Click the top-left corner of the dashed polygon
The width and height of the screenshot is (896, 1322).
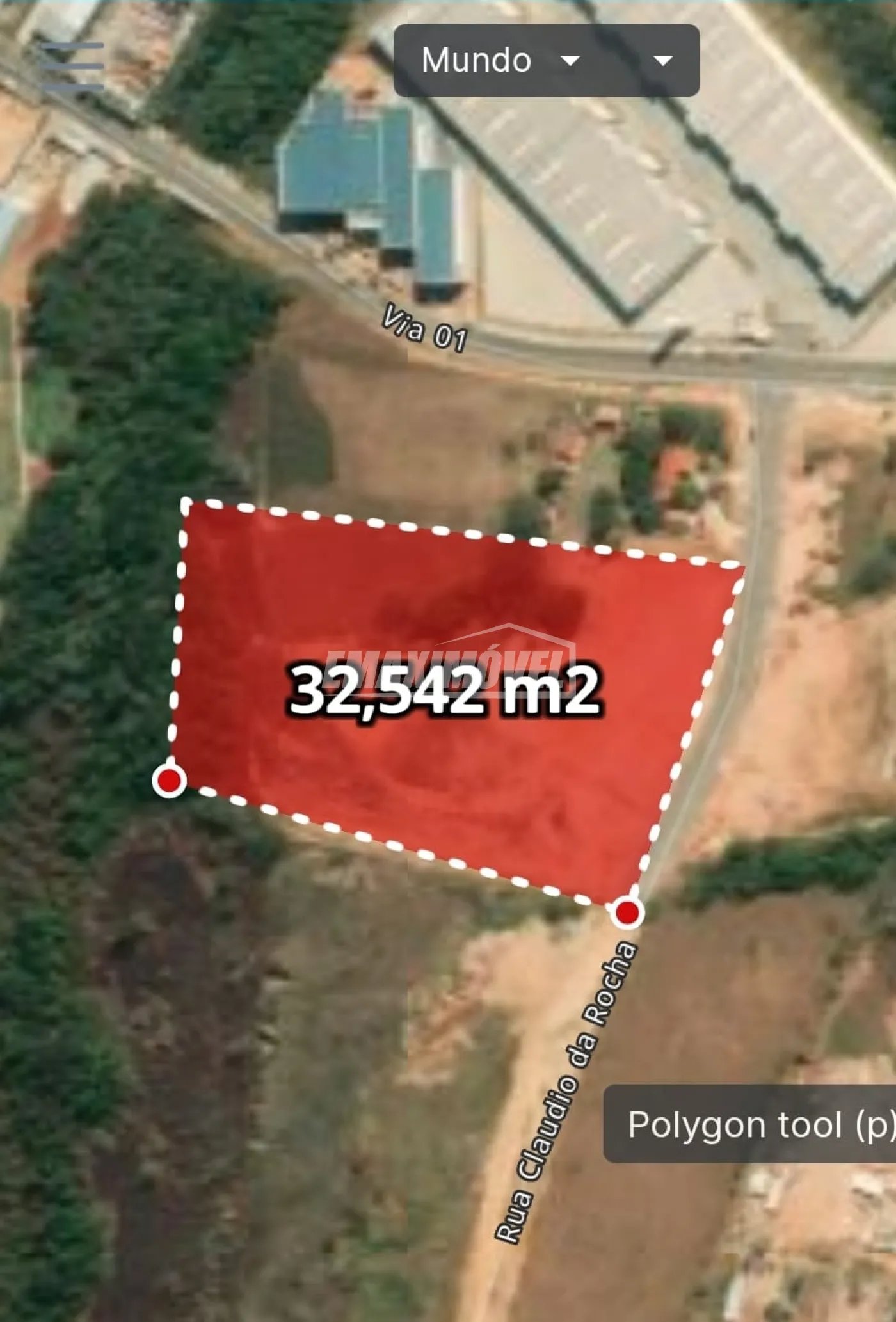coord(186,504)
